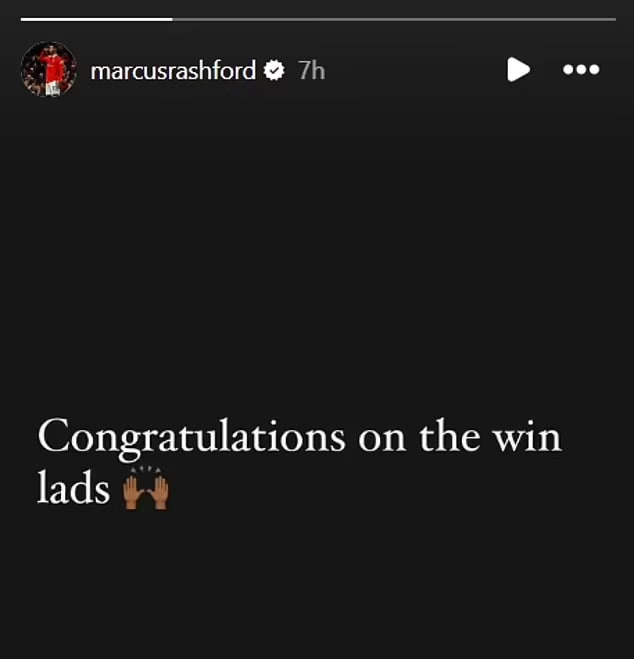Image resolution: width=634 pixels, height=659 pixels.
Task: Open the three-dot options menu
Action: [581, 69]
